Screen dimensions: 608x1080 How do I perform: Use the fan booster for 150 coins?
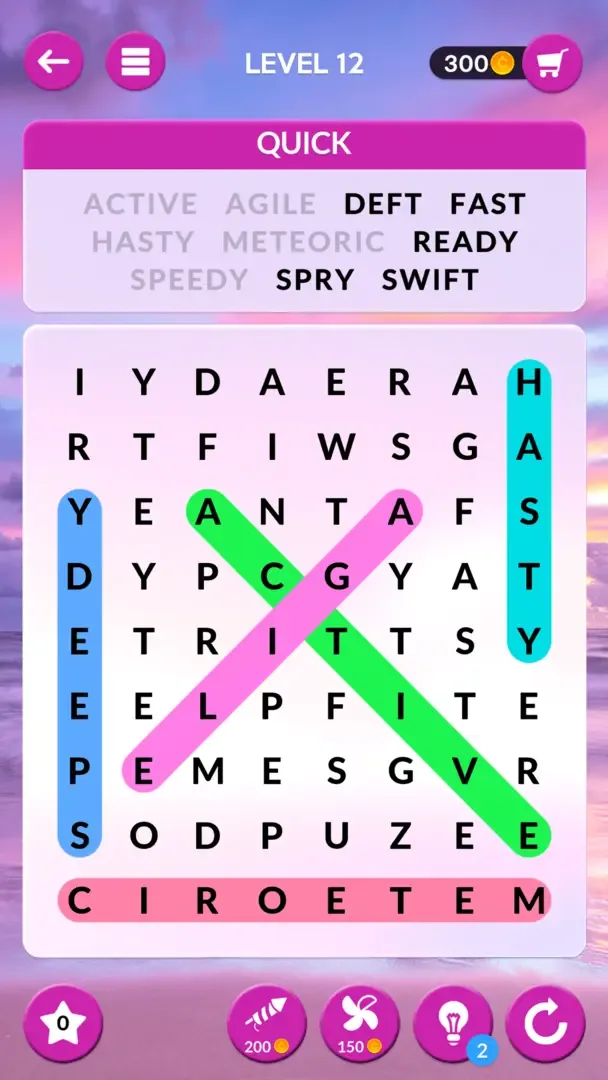(x=359, y=1022)
